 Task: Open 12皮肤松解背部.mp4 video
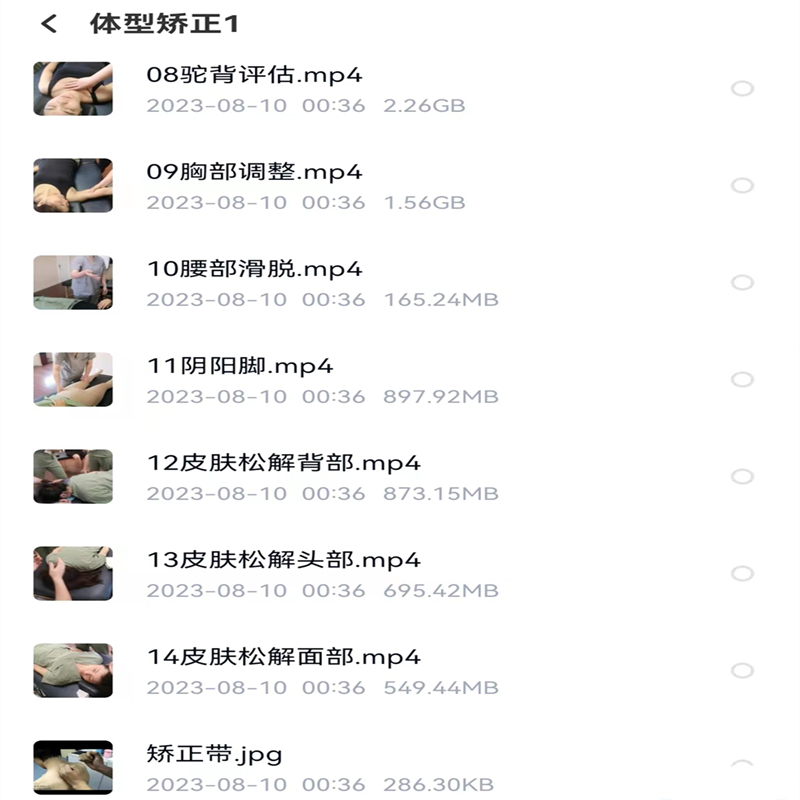pyautogui.click(x=284, y=463)
